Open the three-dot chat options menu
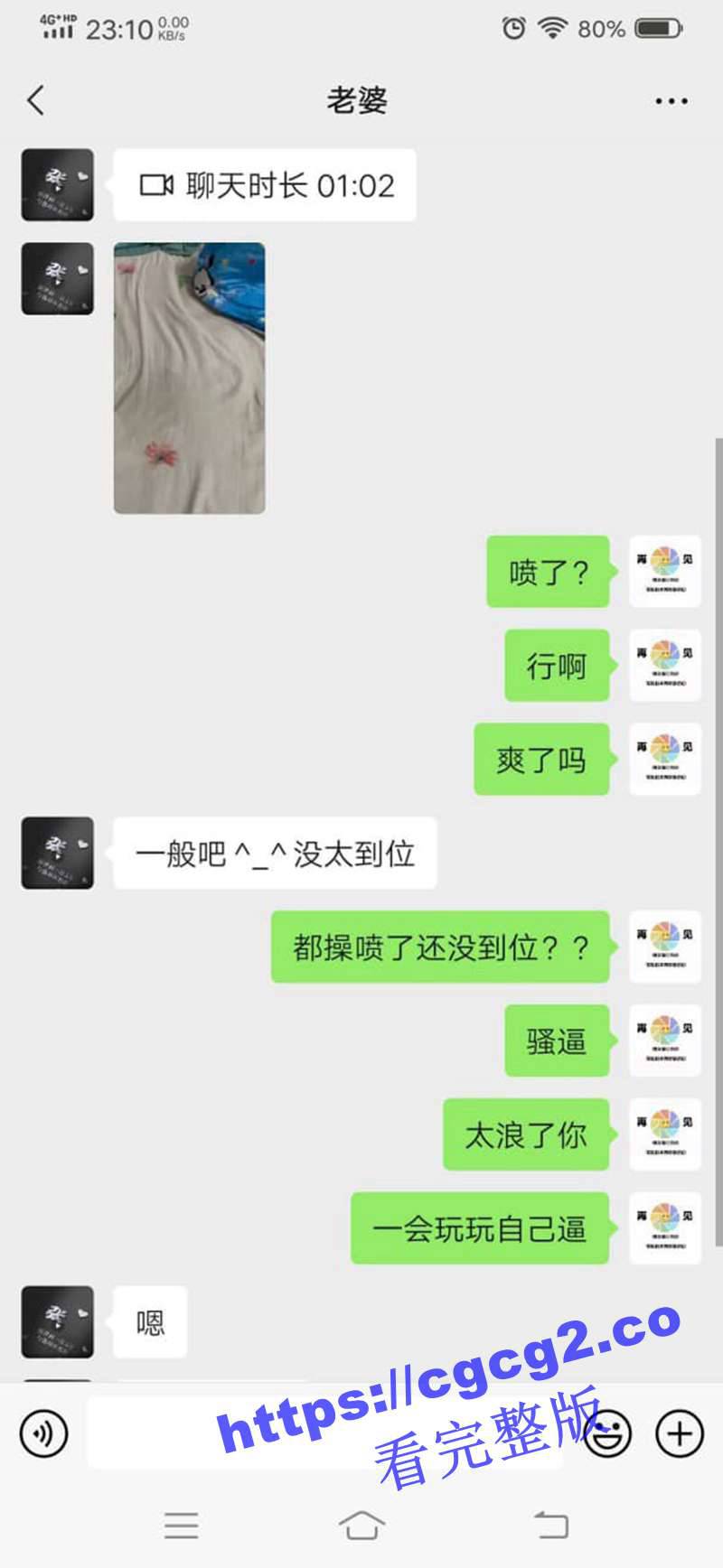Screen dimensions: 723x1568 coord(671,101)
